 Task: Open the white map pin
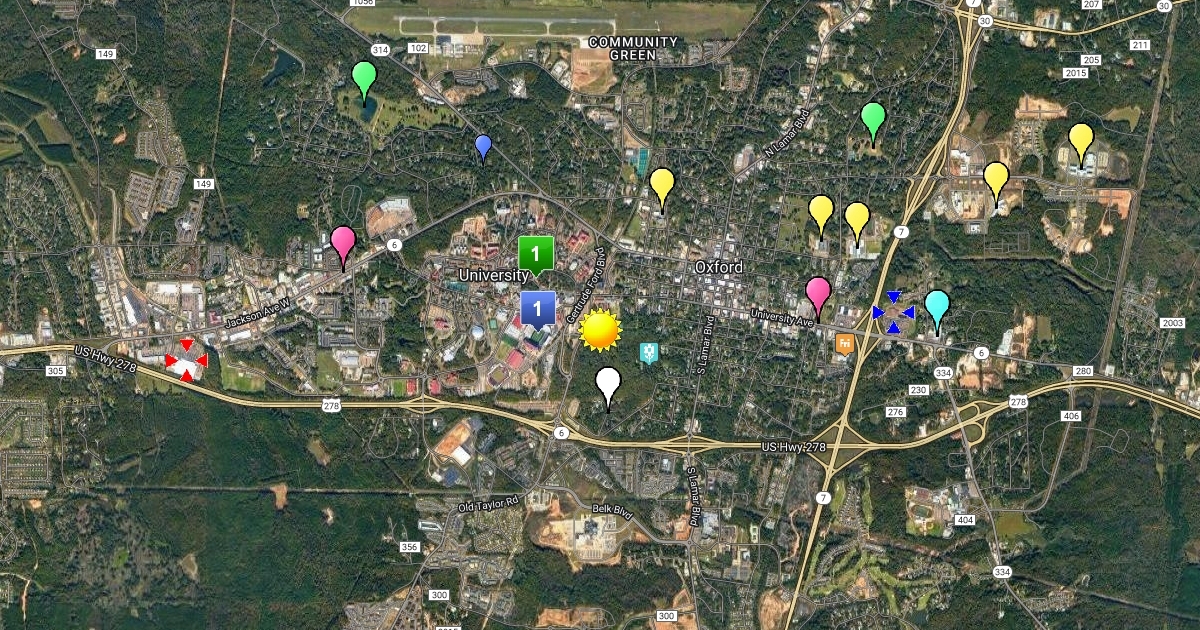[608, 384]
